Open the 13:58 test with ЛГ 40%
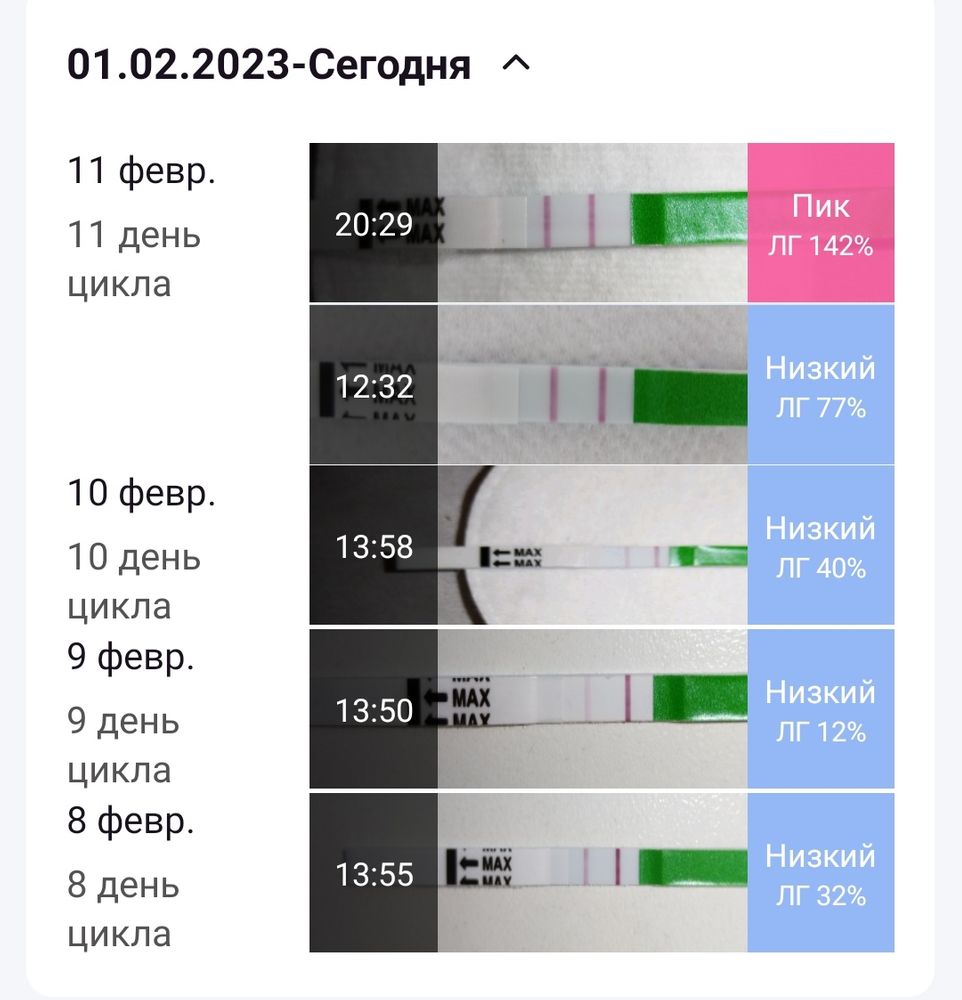This screenshot has height=1000, width=962. 601,546
